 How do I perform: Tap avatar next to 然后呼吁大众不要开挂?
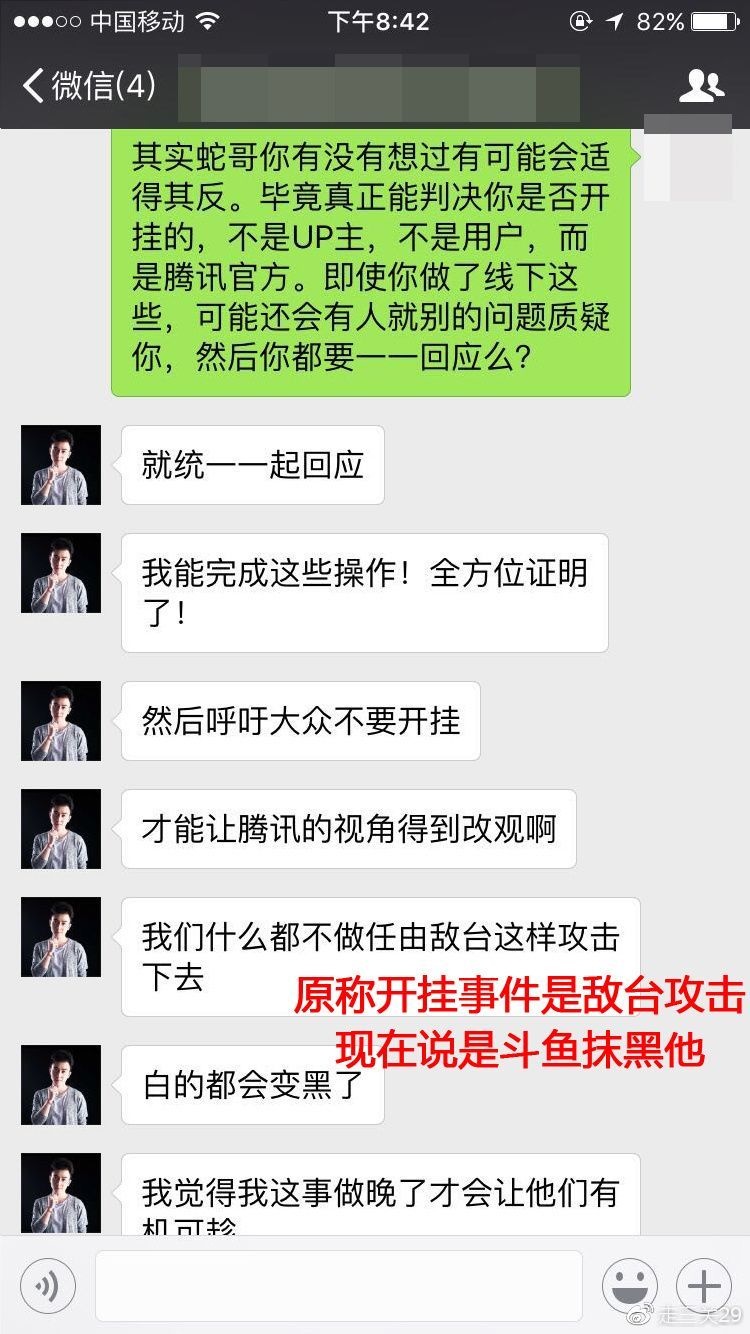click(x=61, y=721)
